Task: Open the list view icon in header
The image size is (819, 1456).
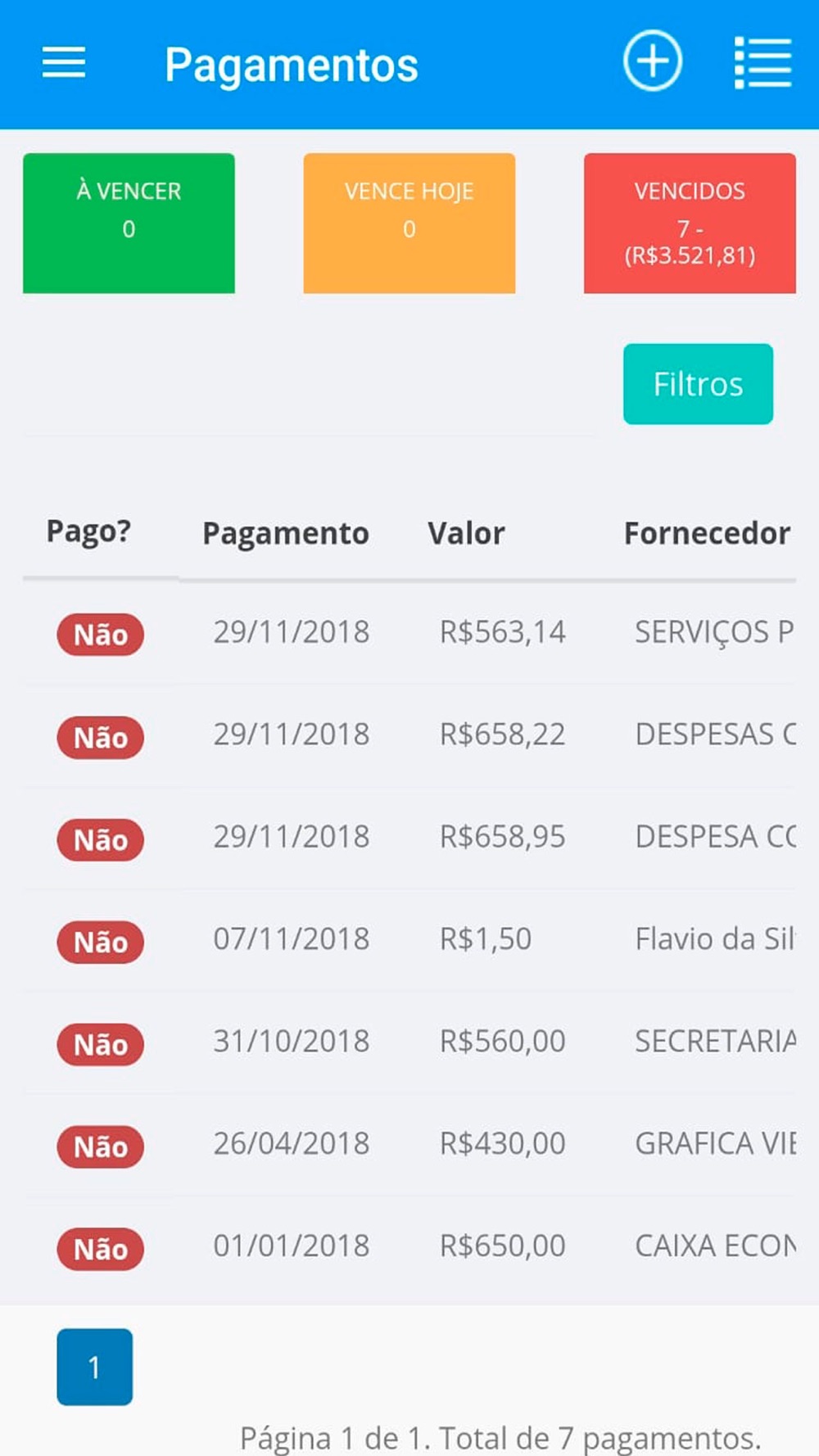Action: pyautogui.click(x=762, y=62)
